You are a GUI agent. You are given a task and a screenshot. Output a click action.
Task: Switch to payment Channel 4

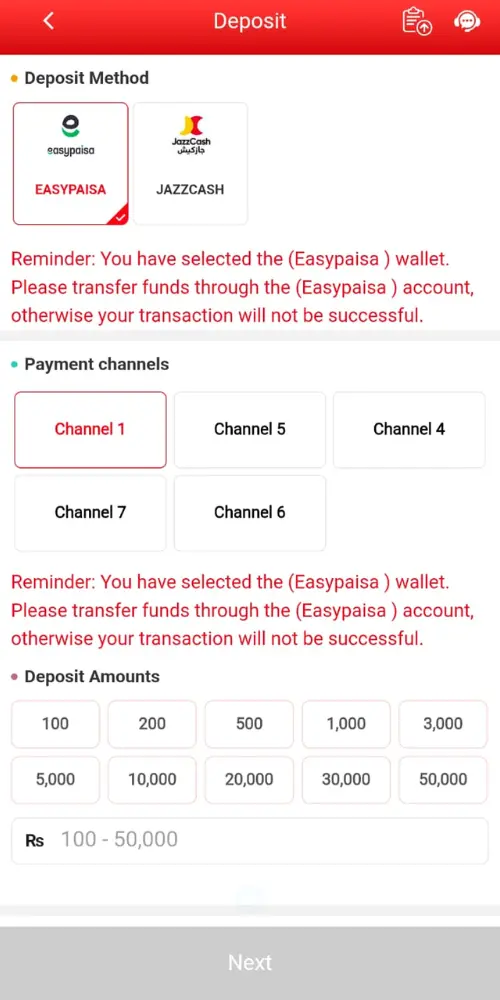[409, 429]
